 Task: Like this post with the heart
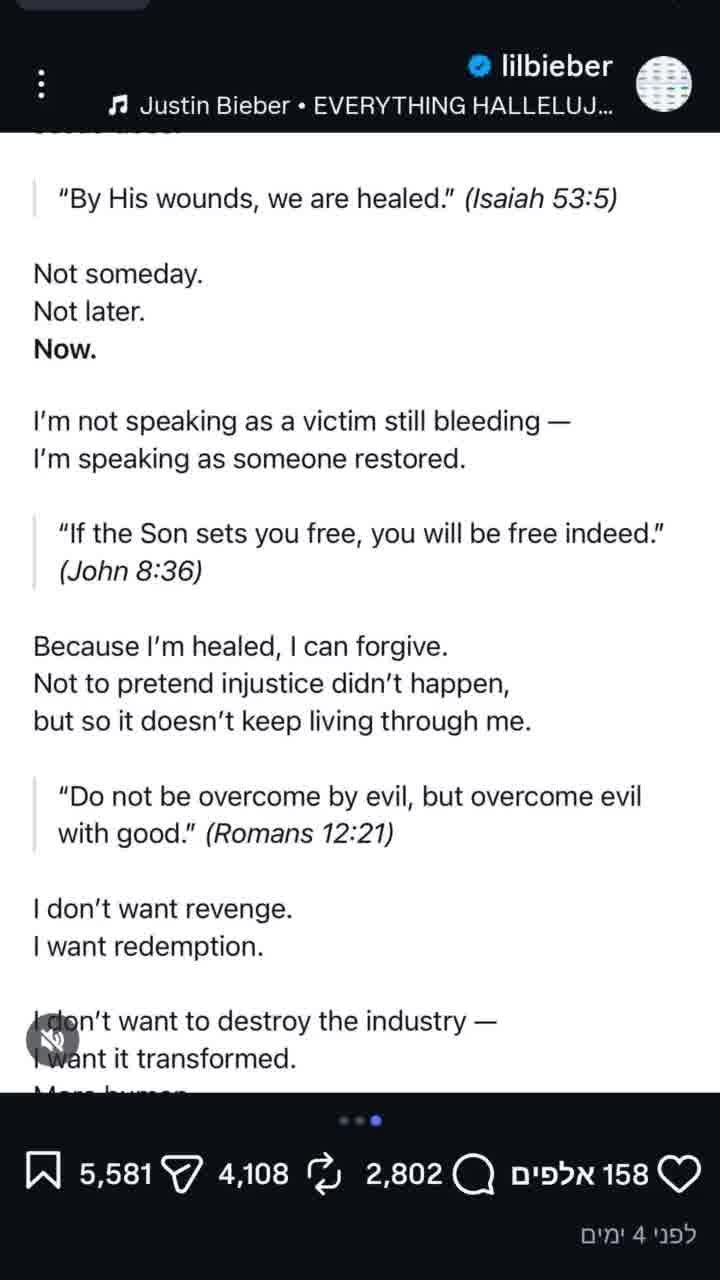point(682,1173)
